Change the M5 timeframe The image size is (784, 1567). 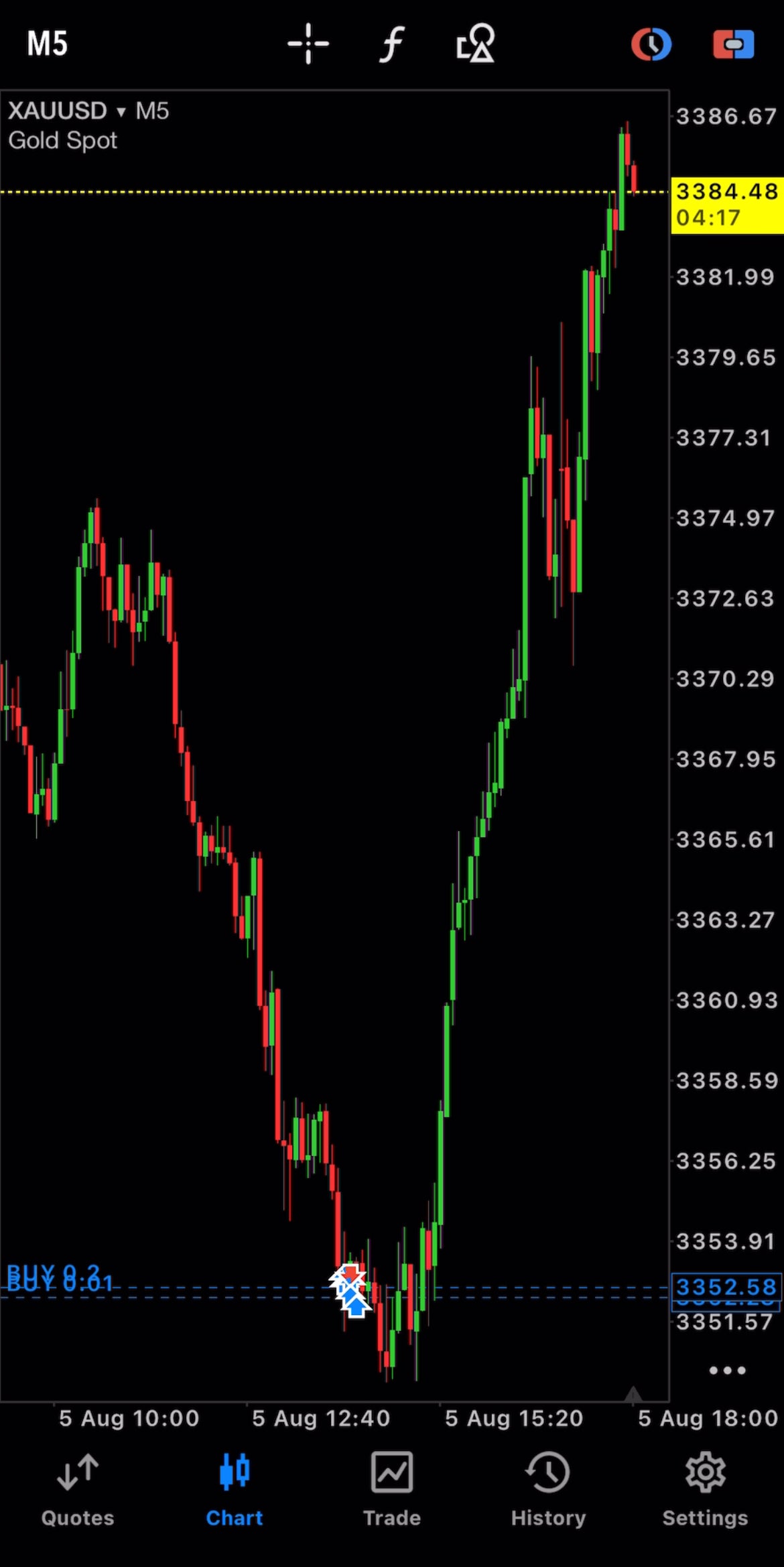(x=47, y=44)
